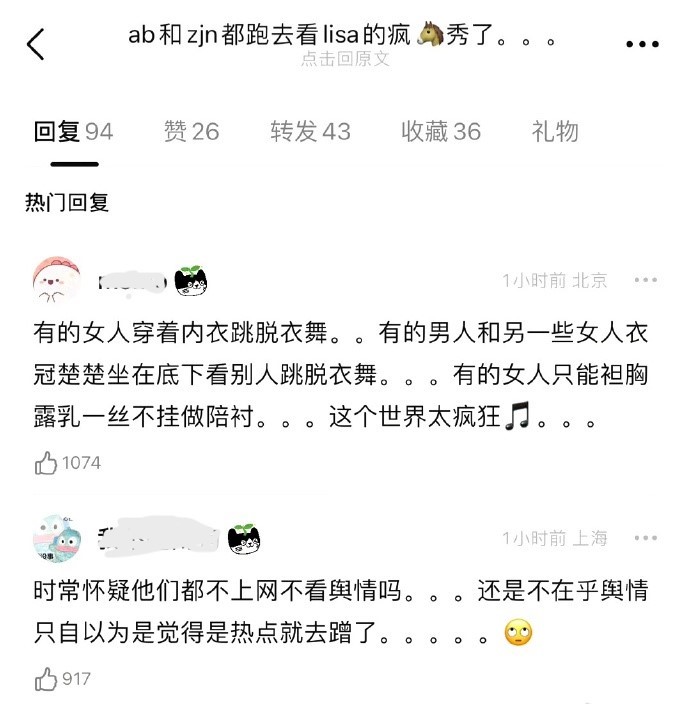Open more options on the Shanghai comment
690x704 pixels.
tap(646, 539)
